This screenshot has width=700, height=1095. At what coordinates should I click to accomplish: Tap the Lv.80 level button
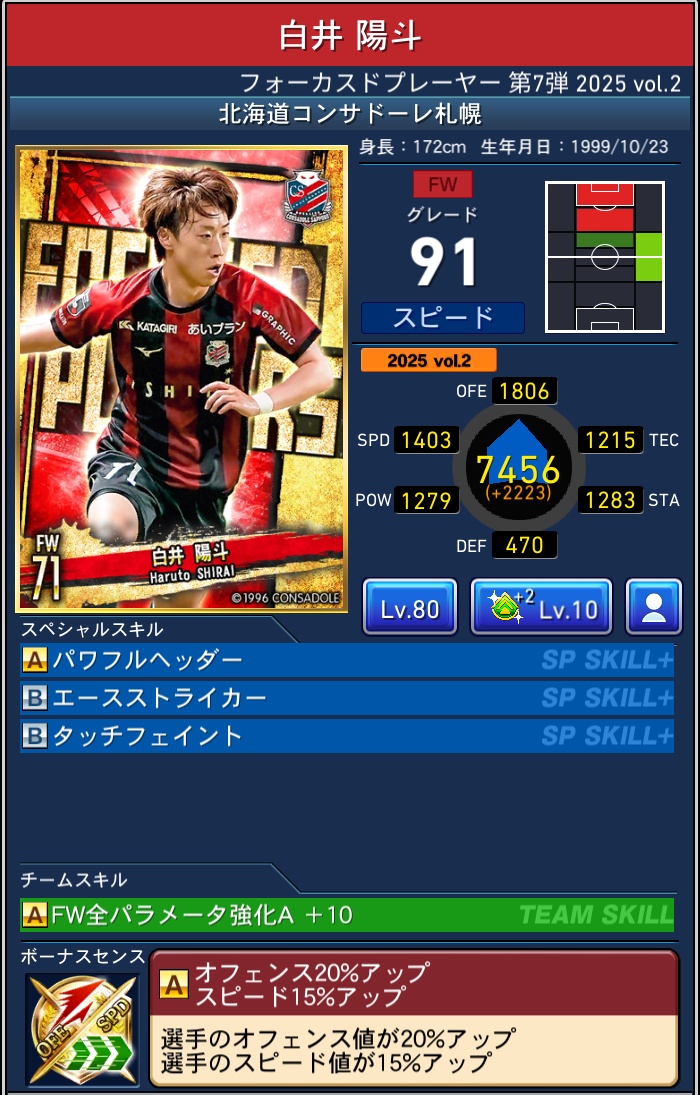click(x=410, y=607)
